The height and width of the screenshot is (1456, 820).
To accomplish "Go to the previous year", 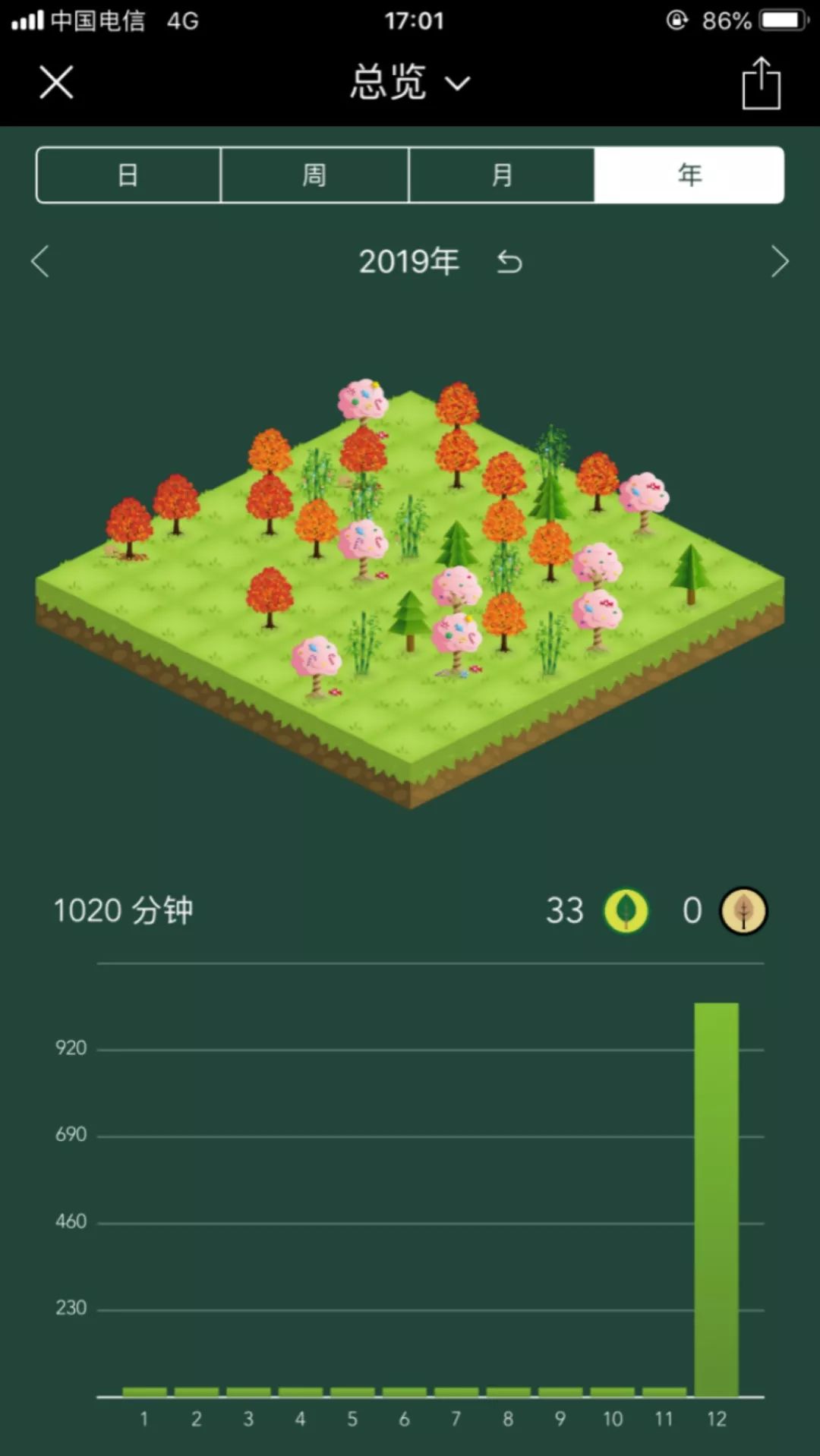I will pos(40,261).
